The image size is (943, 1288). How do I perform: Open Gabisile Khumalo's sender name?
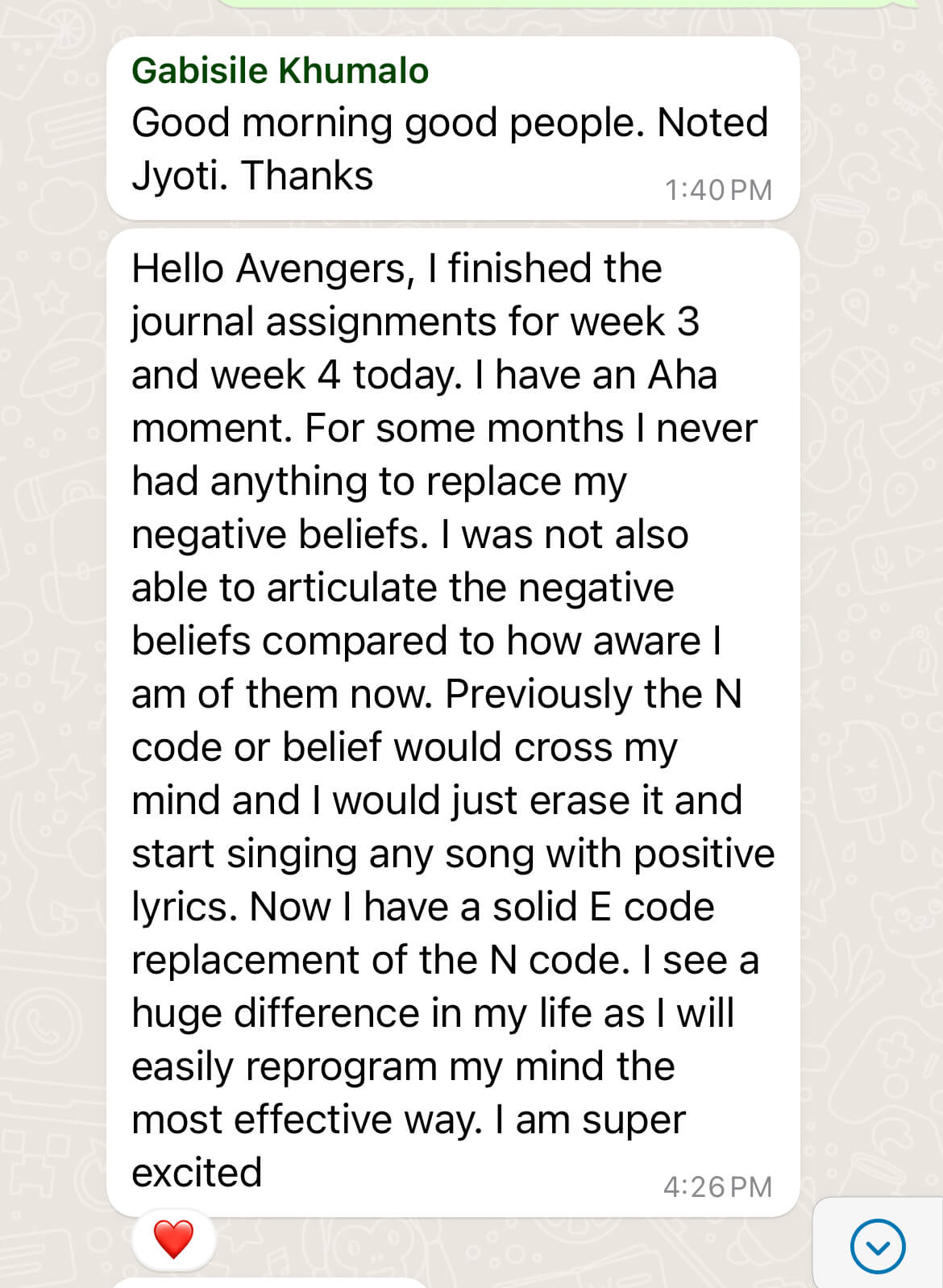[280, 71]
